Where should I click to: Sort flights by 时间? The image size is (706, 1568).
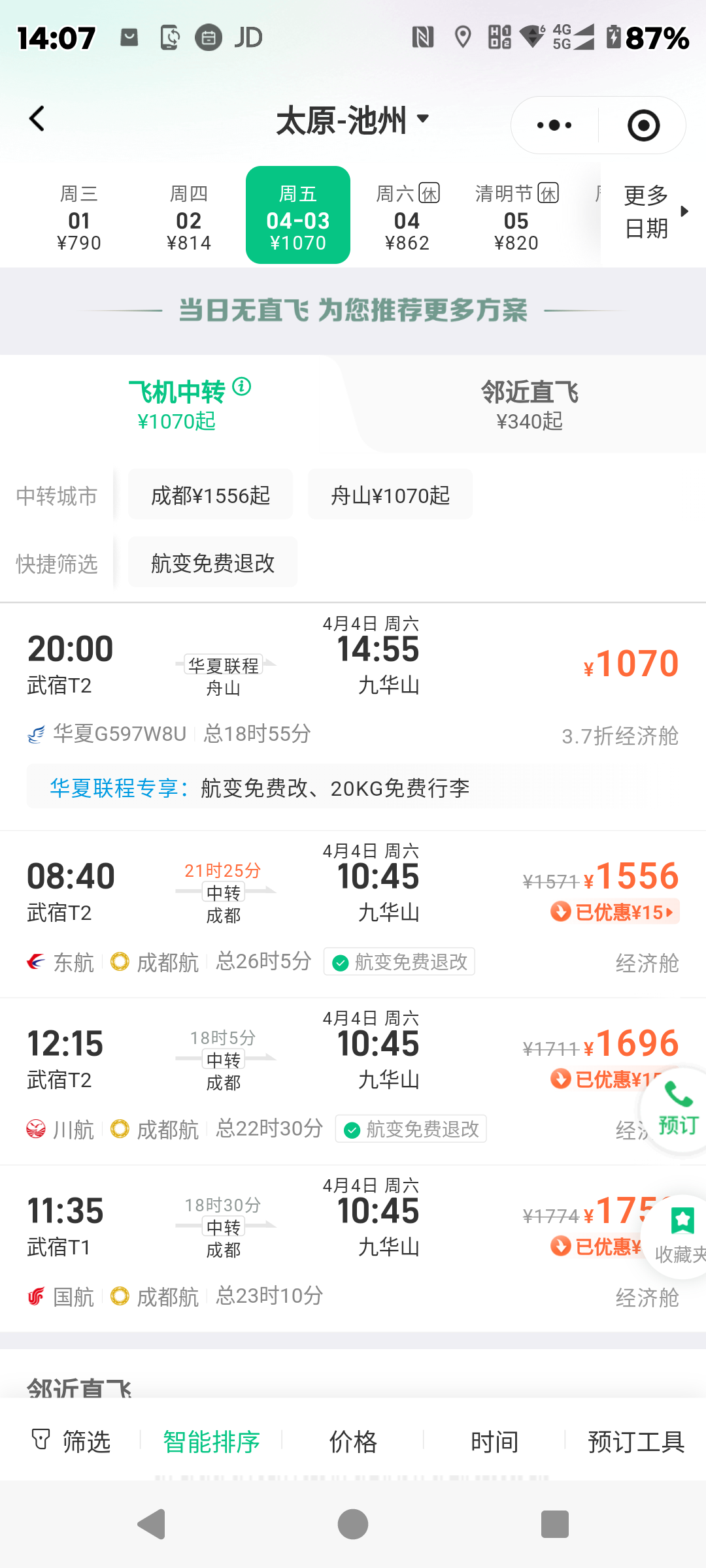[494, 1441]
